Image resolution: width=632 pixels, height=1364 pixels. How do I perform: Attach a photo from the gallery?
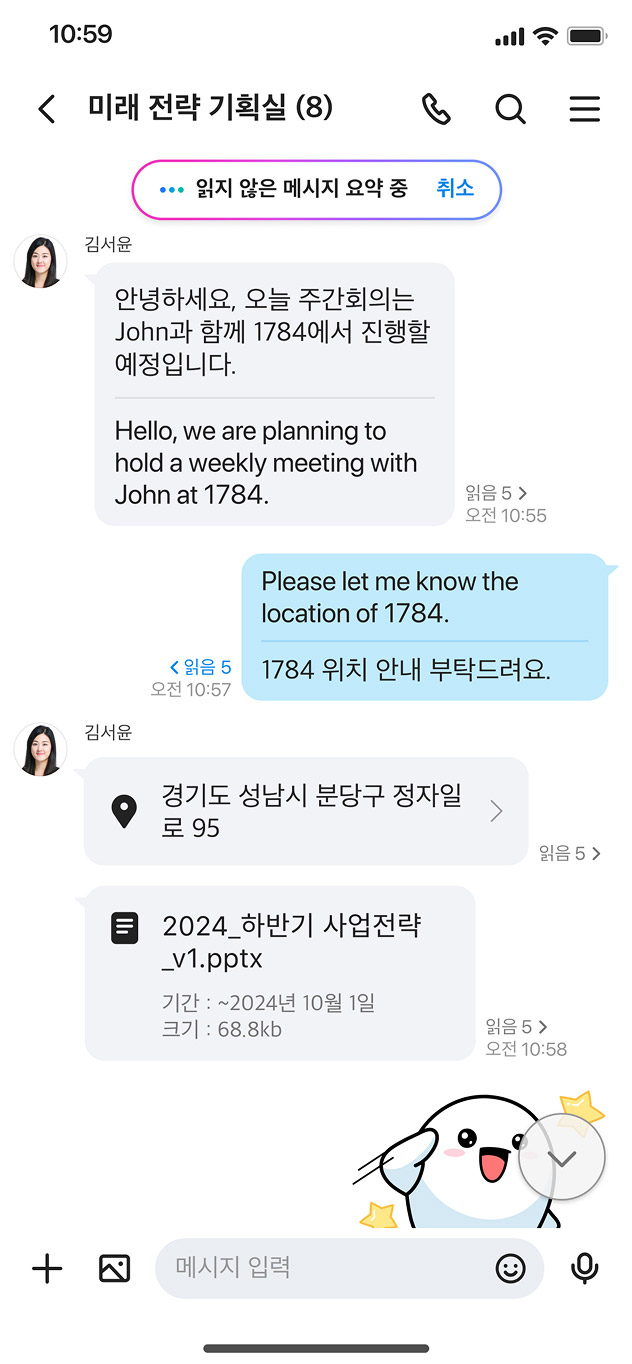coord(115,1269)
